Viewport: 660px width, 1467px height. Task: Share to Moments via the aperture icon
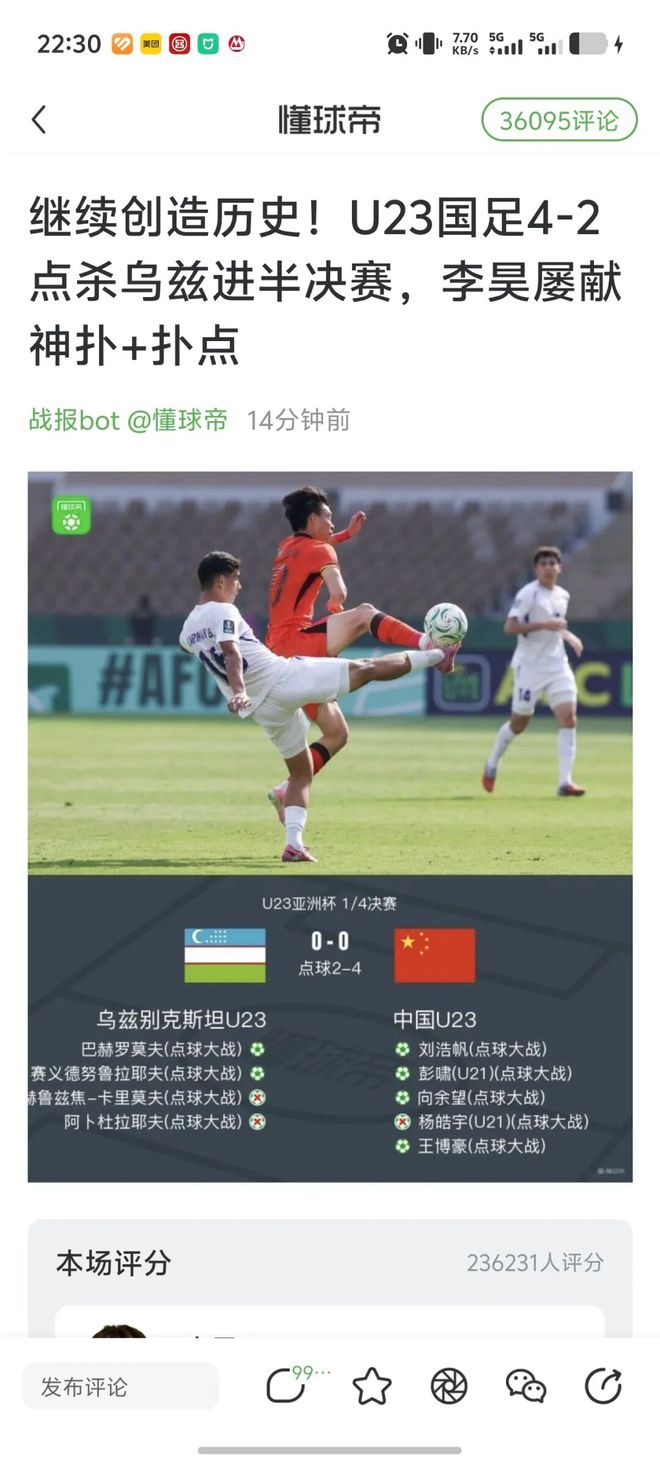[449, 1387]
